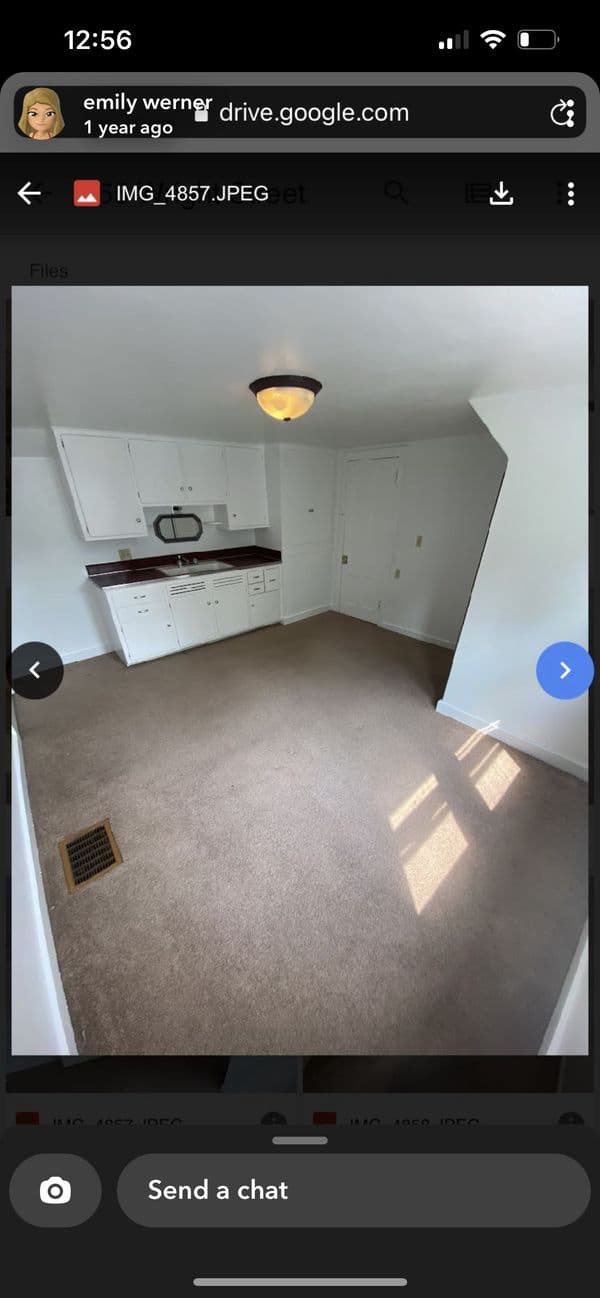
Task: Open the camera to reply
Action: pyautogui.click(x=55, y=1190)
